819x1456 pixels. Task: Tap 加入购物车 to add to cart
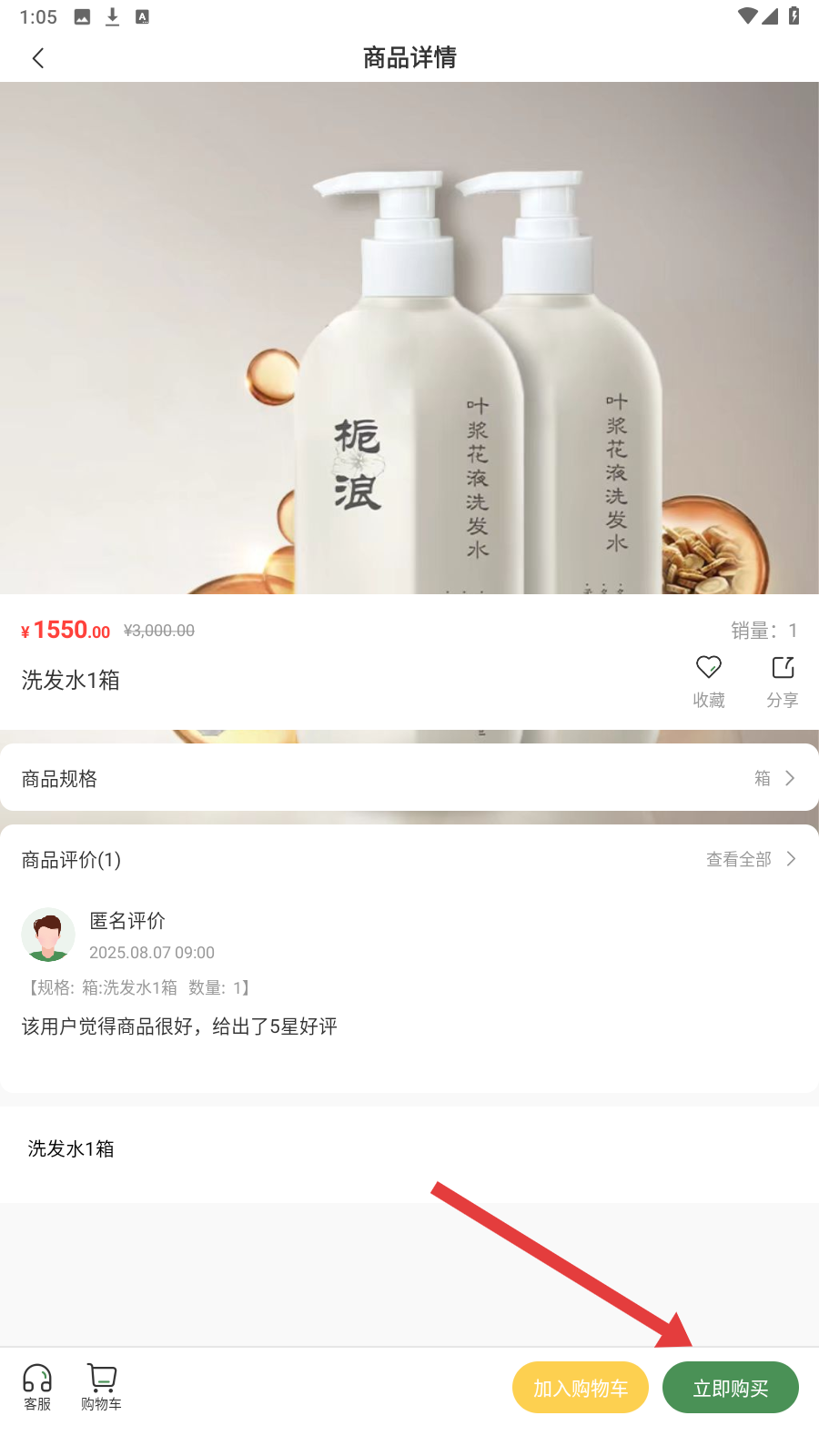(580, 1388)
